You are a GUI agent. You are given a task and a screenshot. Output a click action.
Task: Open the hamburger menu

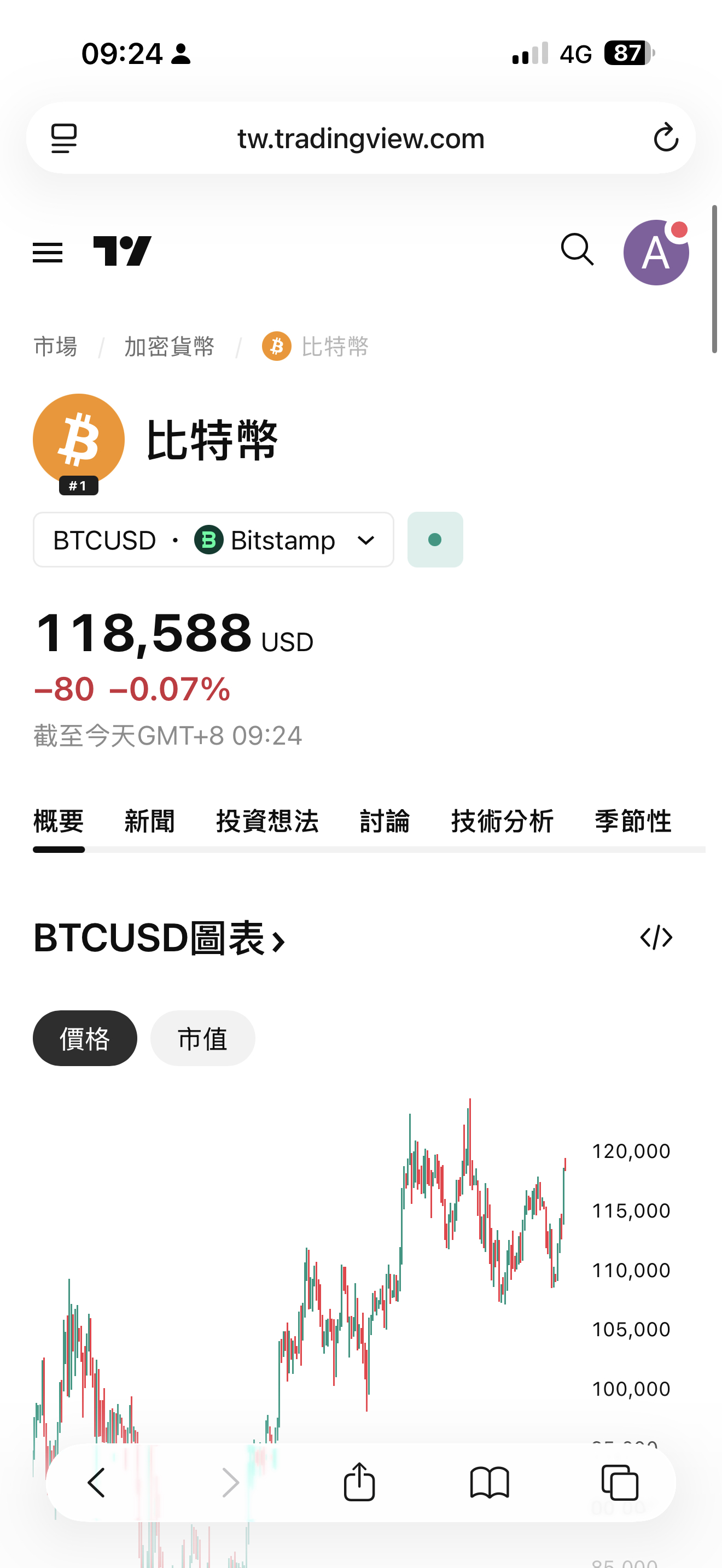pos(48,252)
